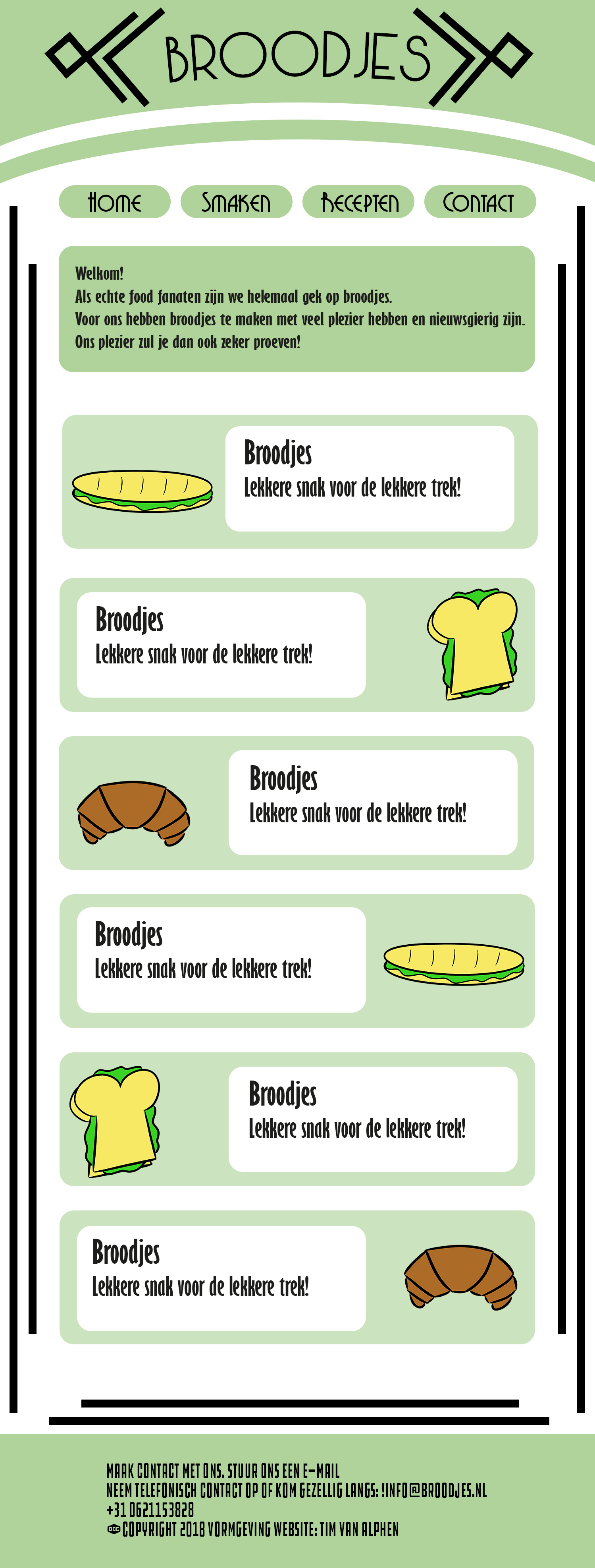This screenshot has width=595, height=1568.
Task: Go to the Home page
Action: pos(114,202)
